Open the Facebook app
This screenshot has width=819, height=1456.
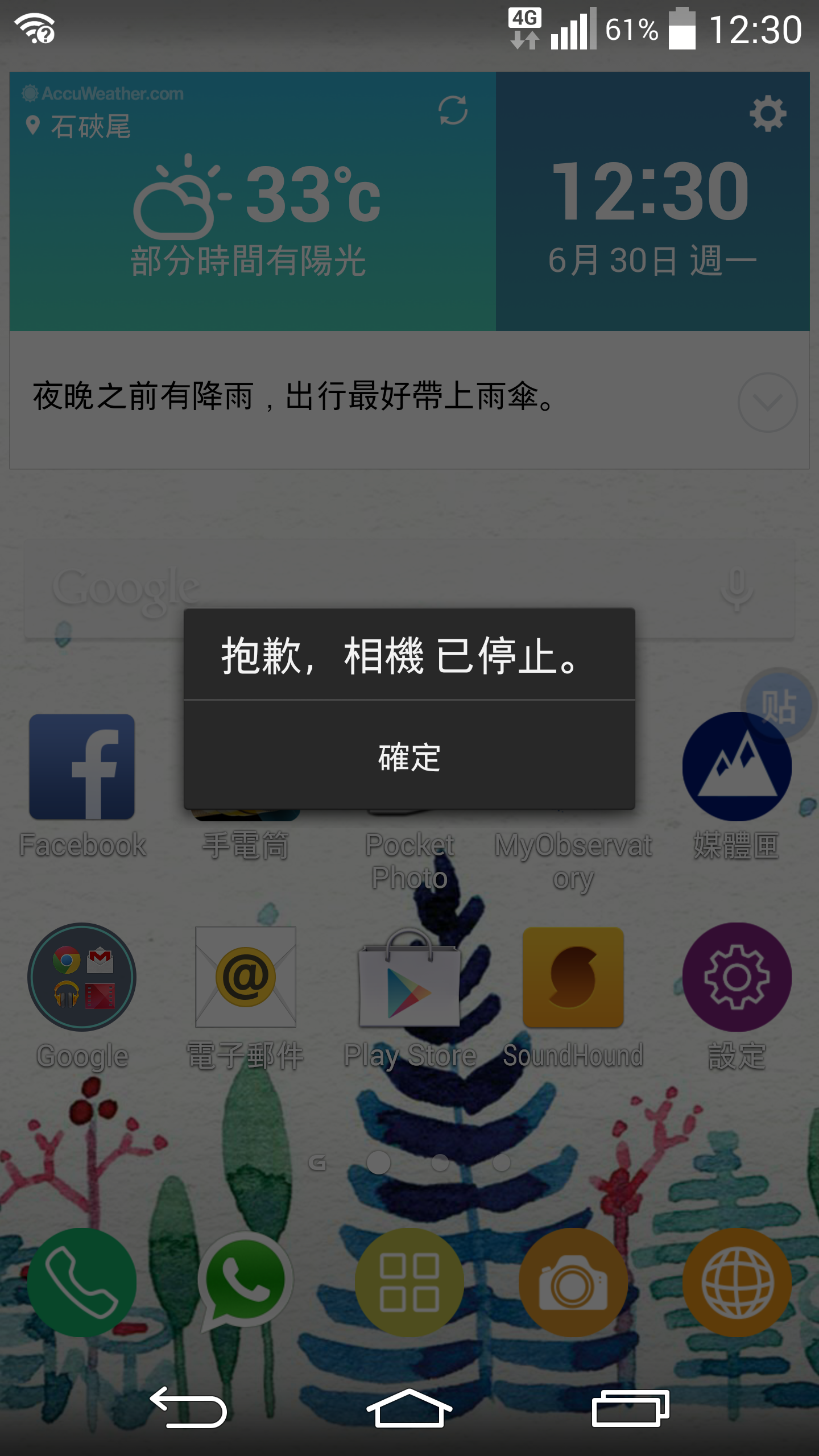[82, 767]
